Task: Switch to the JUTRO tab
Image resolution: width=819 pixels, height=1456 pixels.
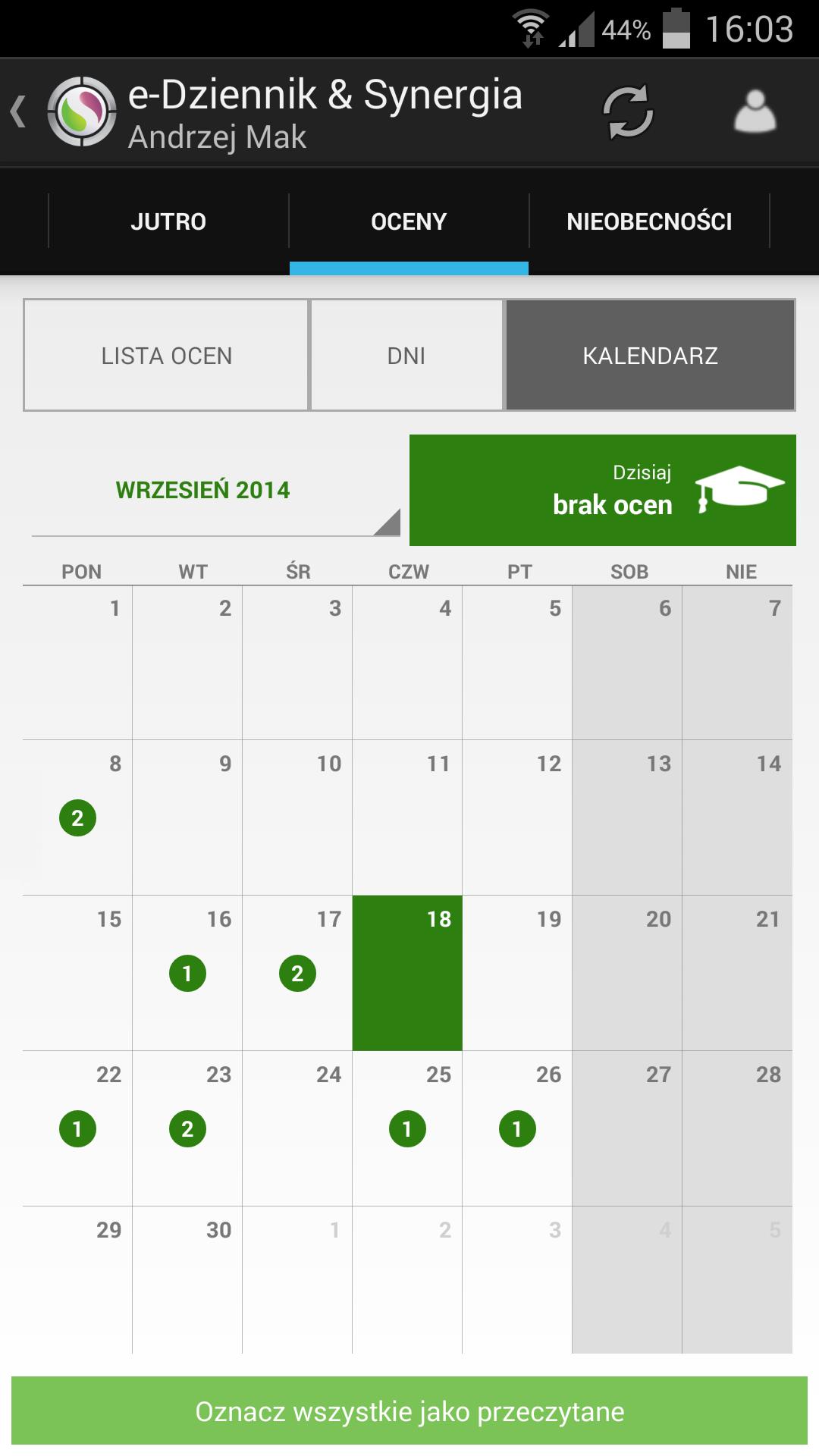Action: click(168, 221)
